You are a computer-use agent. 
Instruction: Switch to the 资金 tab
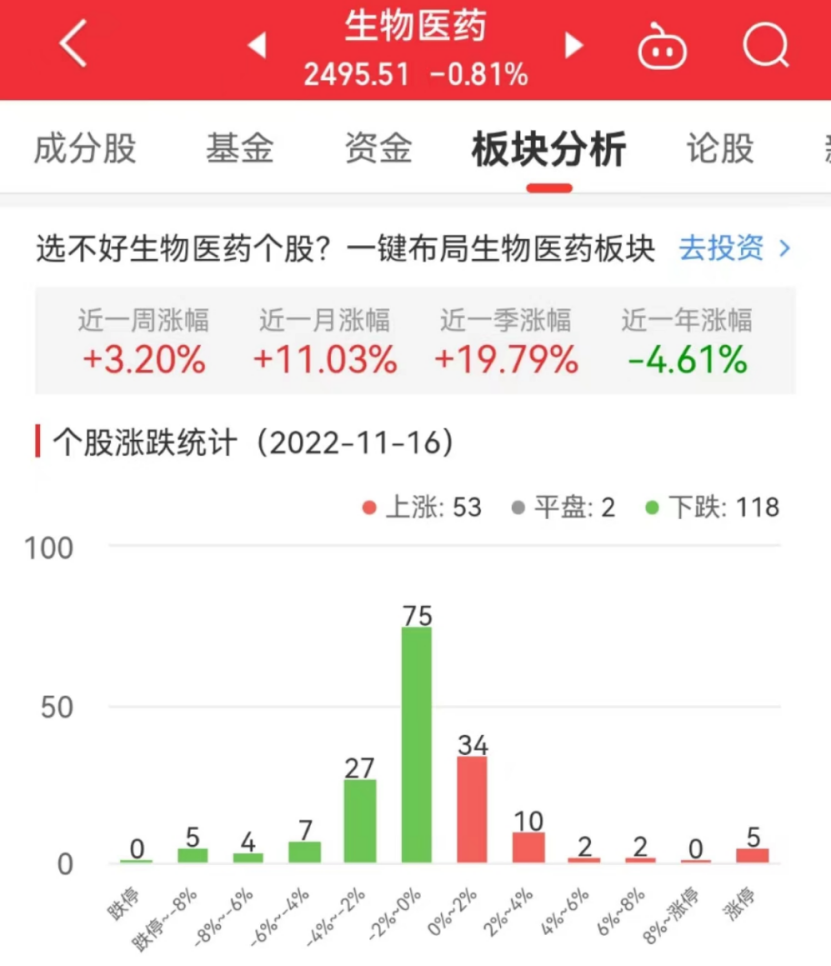tap(378, 149)
